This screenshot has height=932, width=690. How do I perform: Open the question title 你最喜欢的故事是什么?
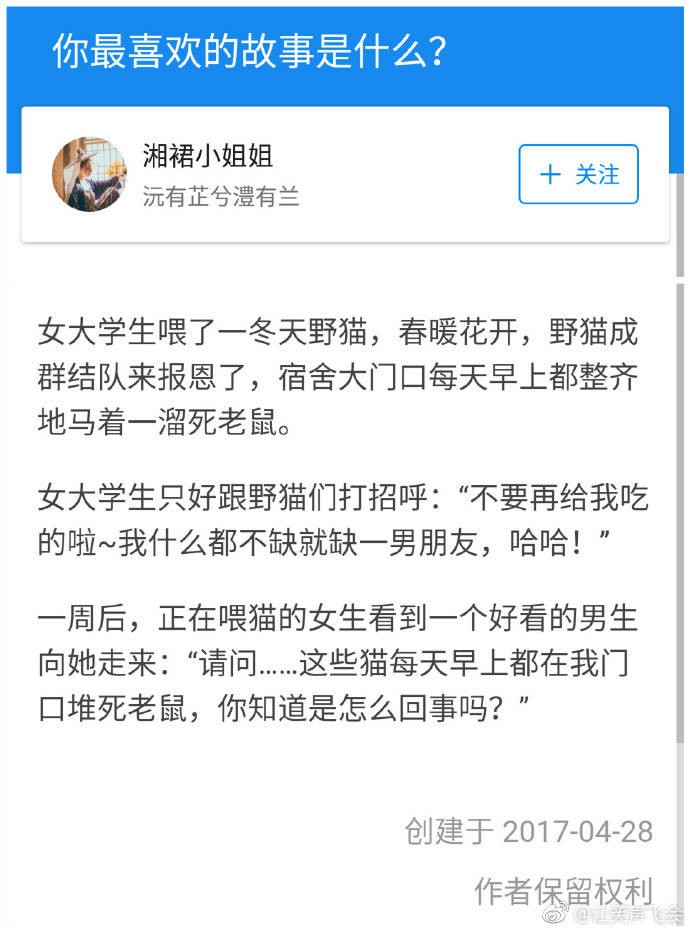tap(248, 52)
